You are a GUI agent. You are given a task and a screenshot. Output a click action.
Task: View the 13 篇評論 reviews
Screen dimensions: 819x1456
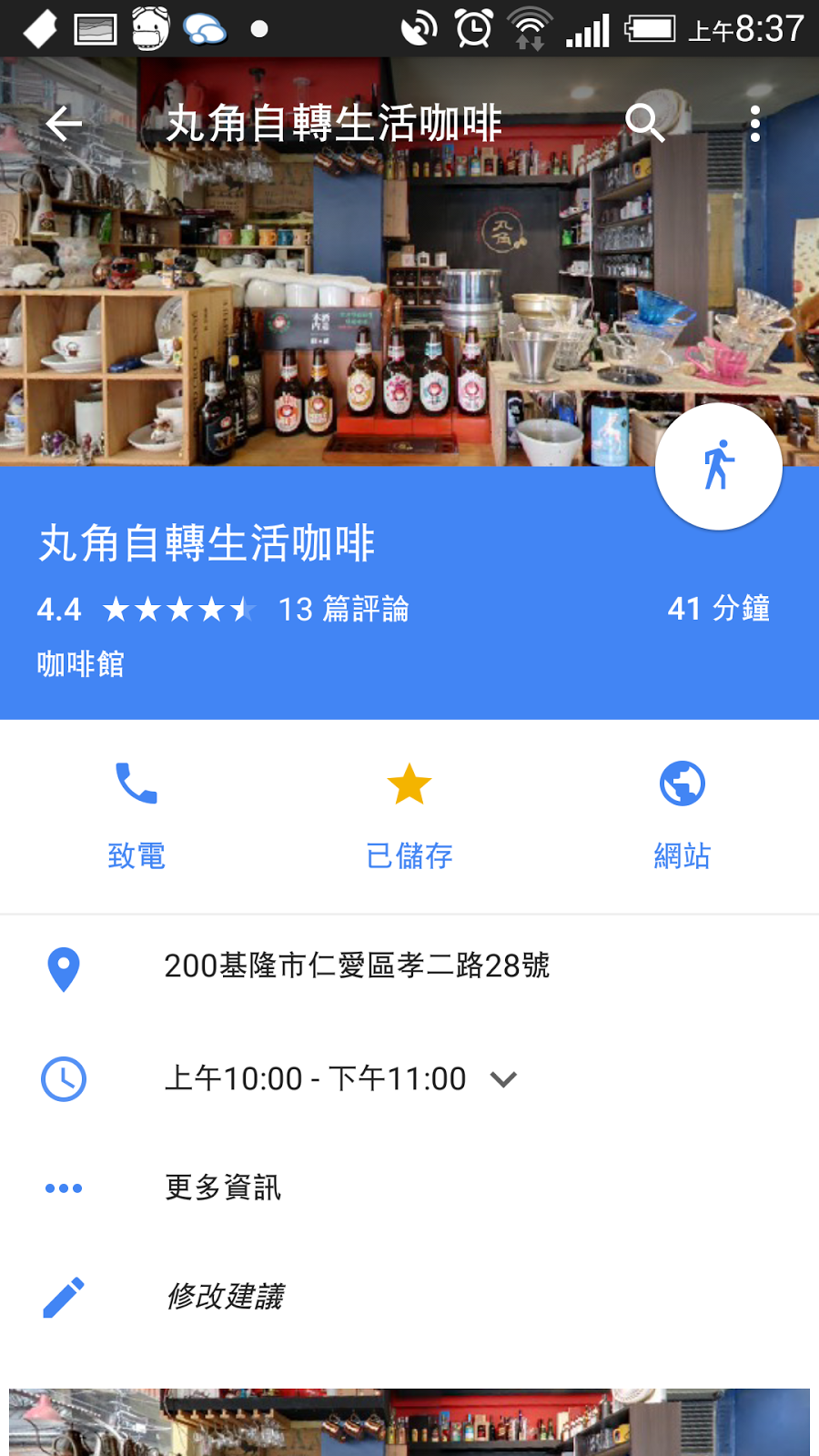coord(343,610)
